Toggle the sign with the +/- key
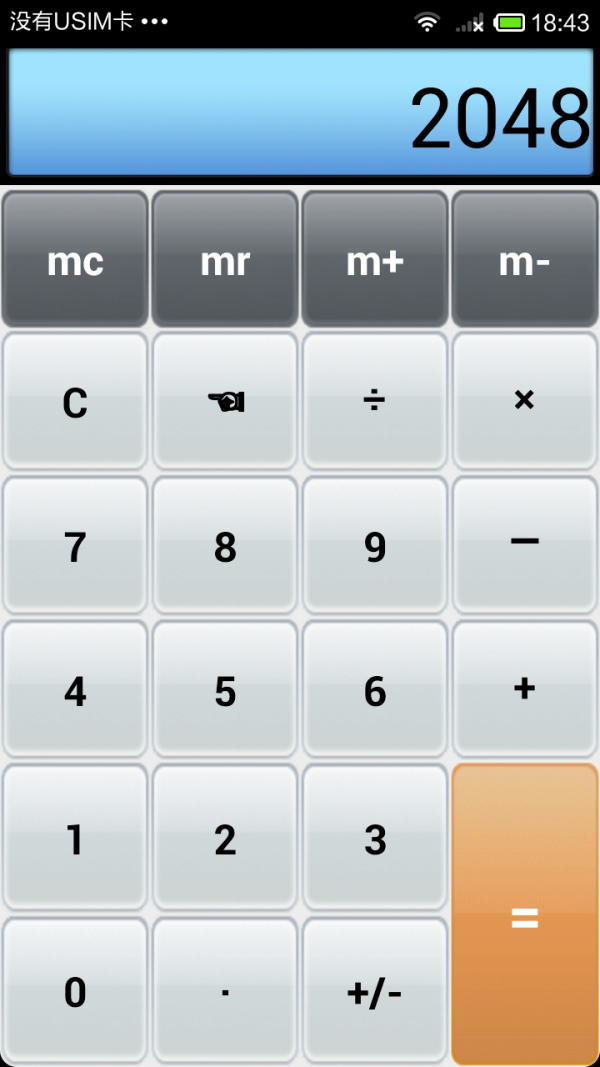 [x=375, y=991]
